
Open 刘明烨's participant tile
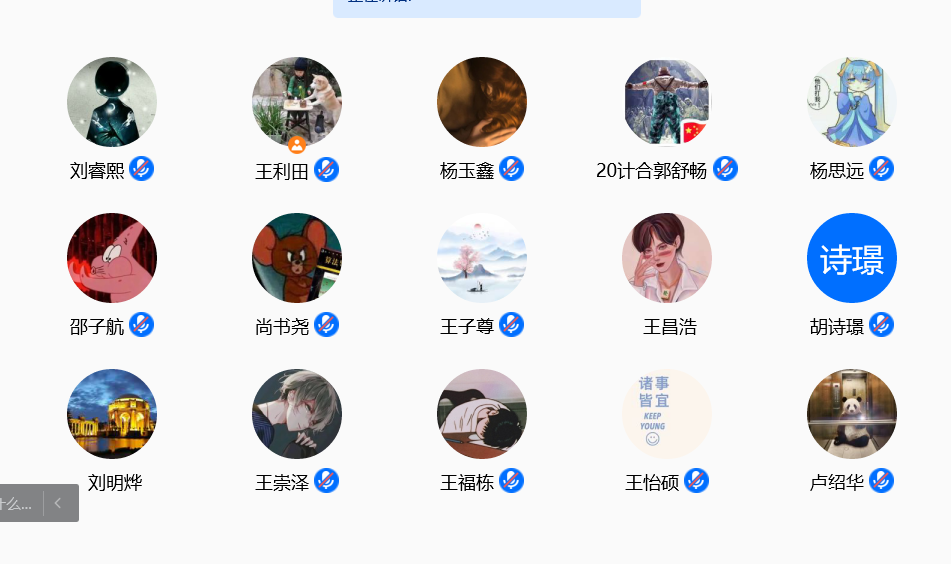pyautogui.click(x=112, y=414)
